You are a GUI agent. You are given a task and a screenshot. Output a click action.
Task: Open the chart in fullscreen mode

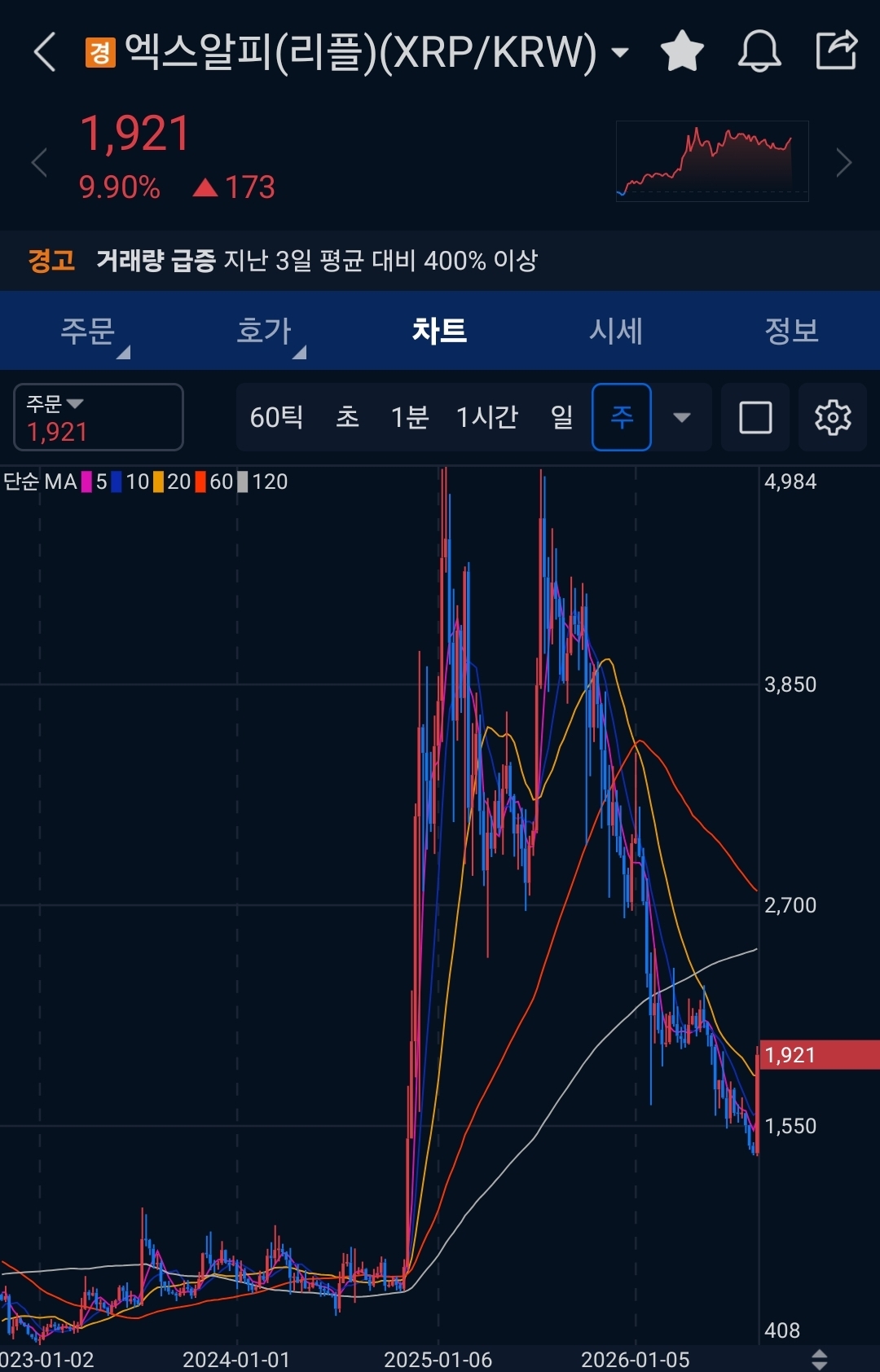(755, 417)
